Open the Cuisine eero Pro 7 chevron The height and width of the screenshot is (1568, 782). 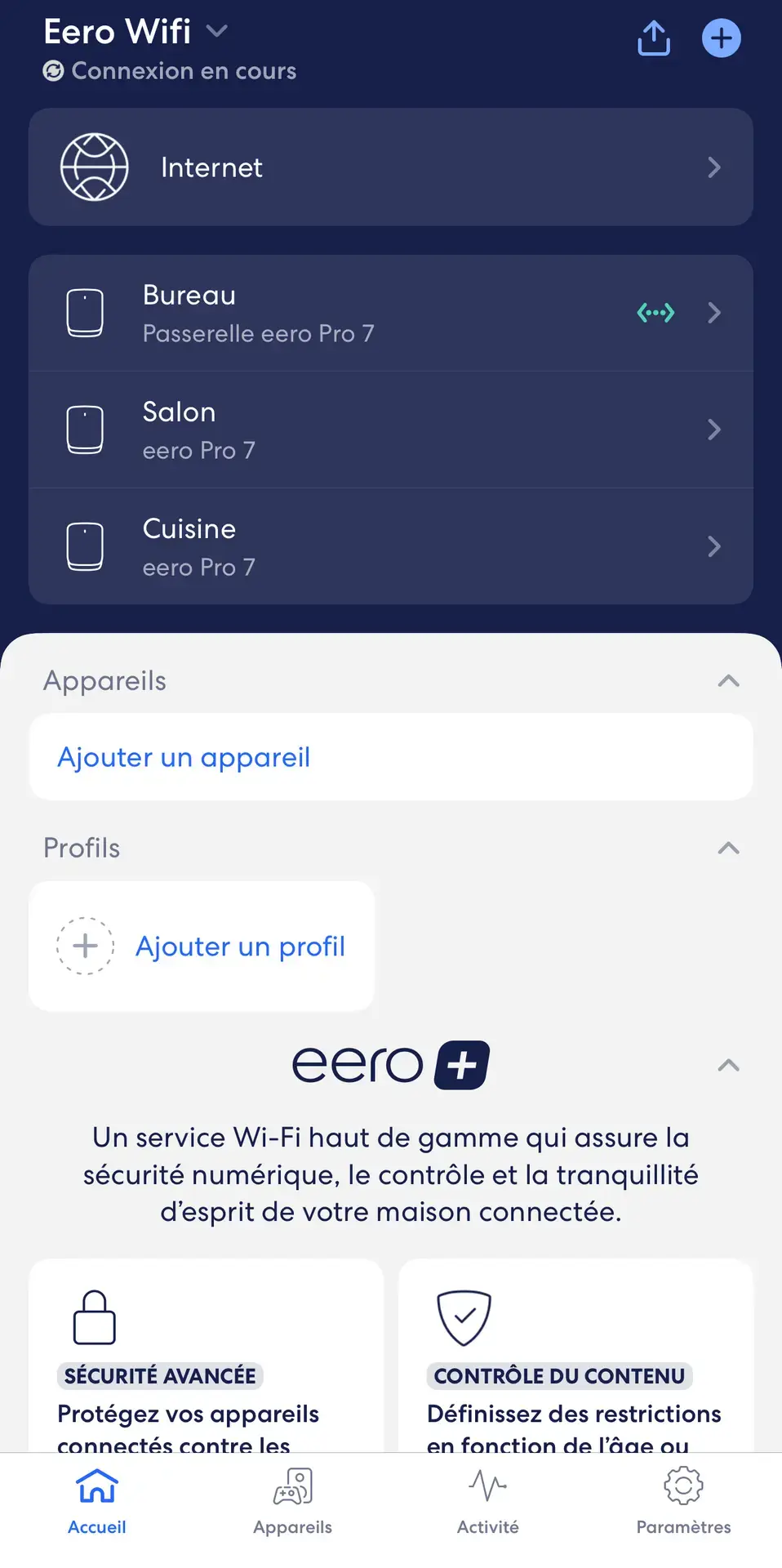(x=714, y=546)
